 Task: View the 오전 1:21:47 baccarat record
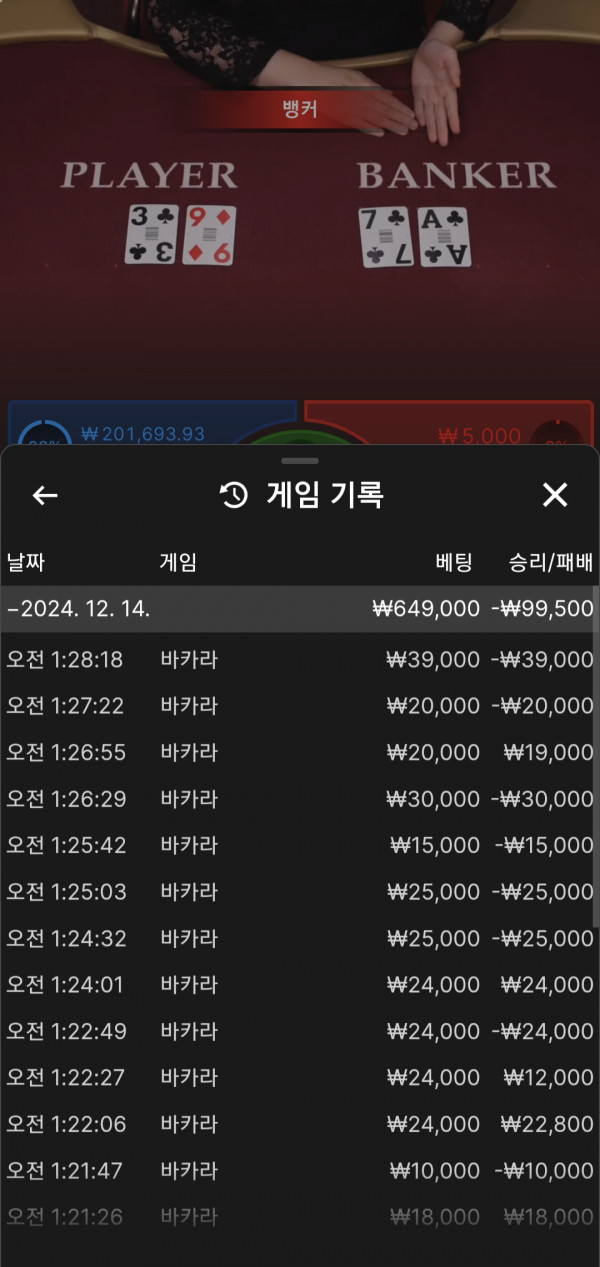click(298, 1170)
